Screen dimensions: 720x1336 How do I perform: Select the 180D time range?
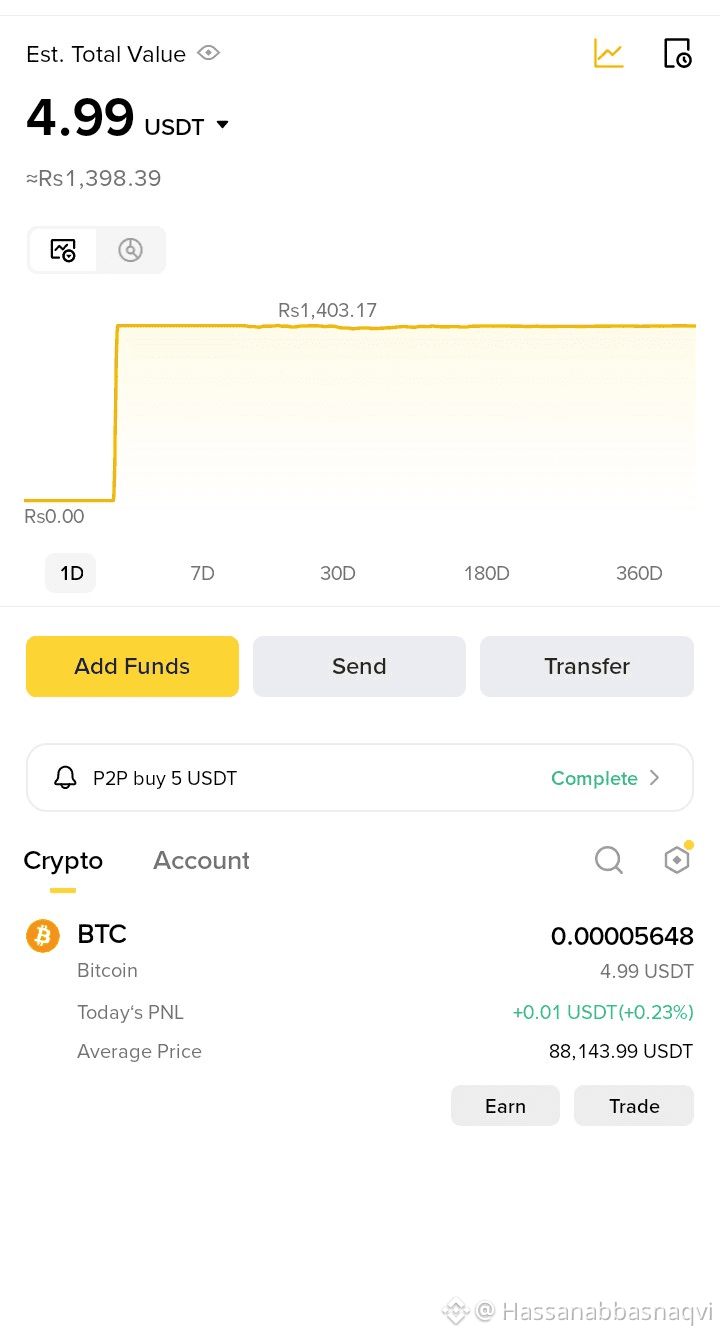tap(487, 573)
